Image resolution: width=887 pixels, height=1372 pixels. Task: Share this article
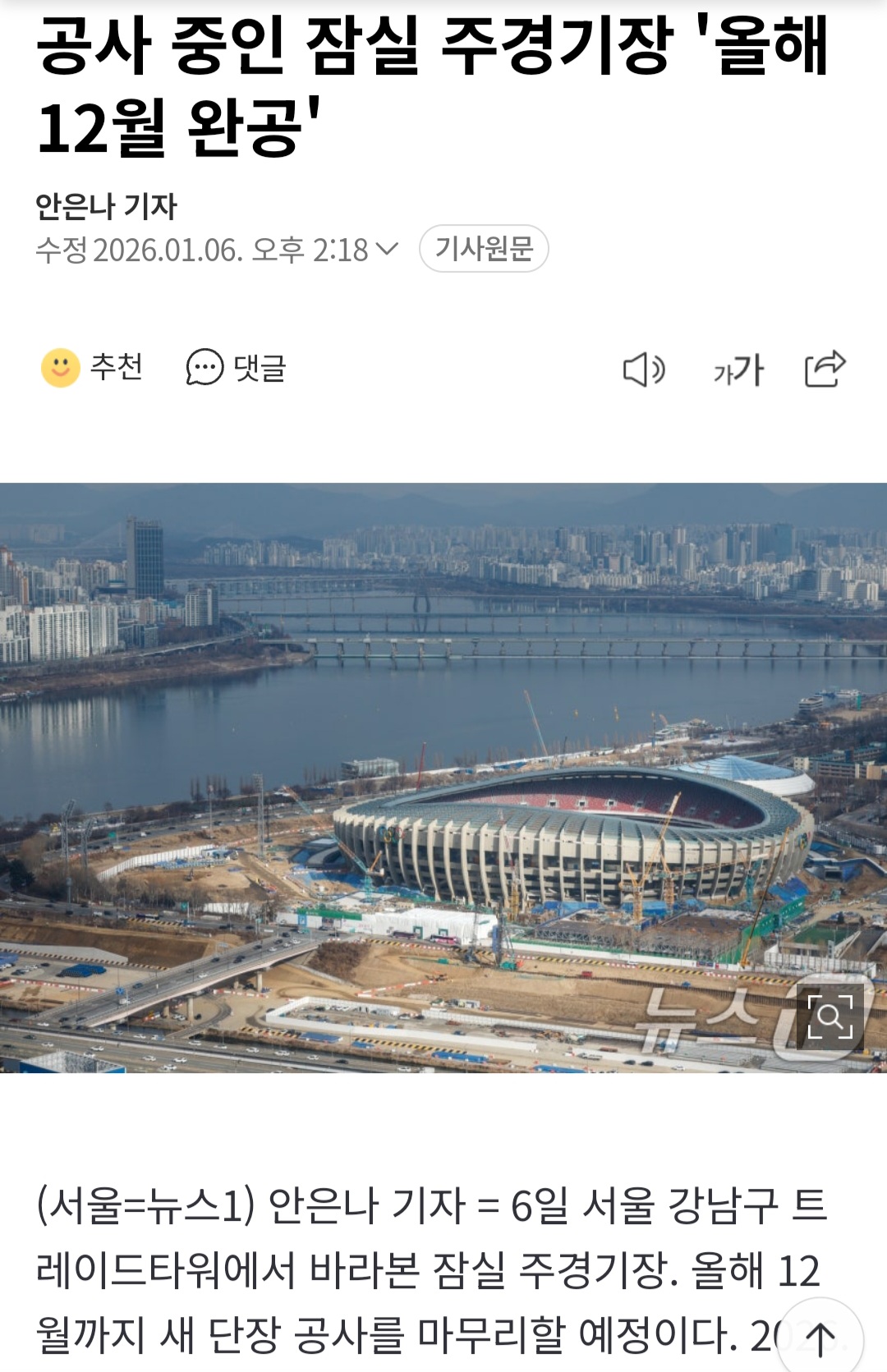825,368
